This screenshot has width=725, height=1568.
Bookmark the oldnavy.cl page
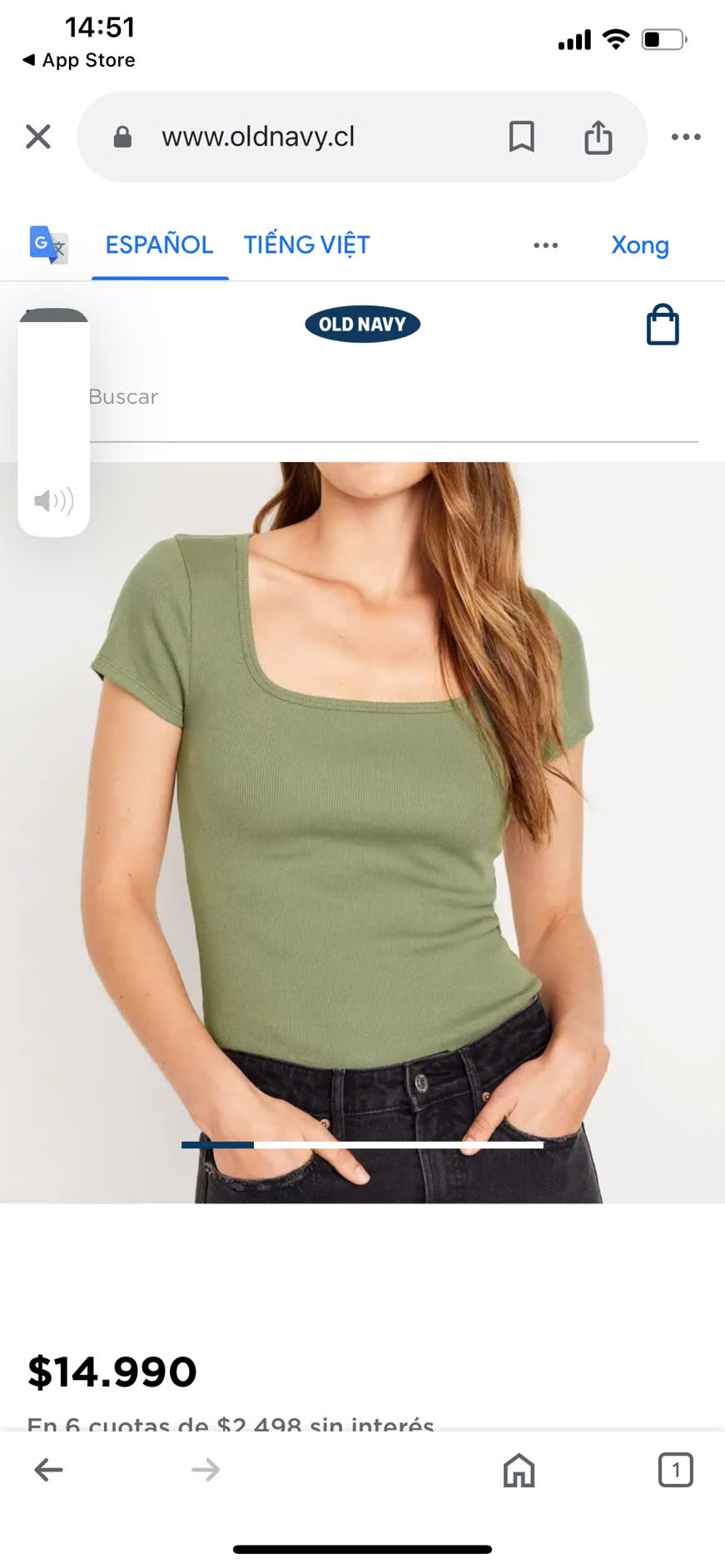tap(521, 136)
